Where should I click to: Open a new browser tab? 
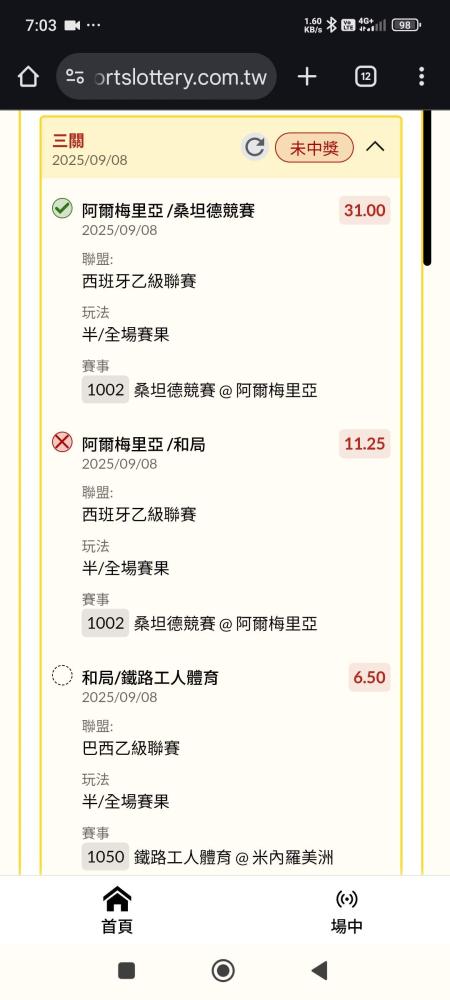pyautogui.click(x=307, y=77)
